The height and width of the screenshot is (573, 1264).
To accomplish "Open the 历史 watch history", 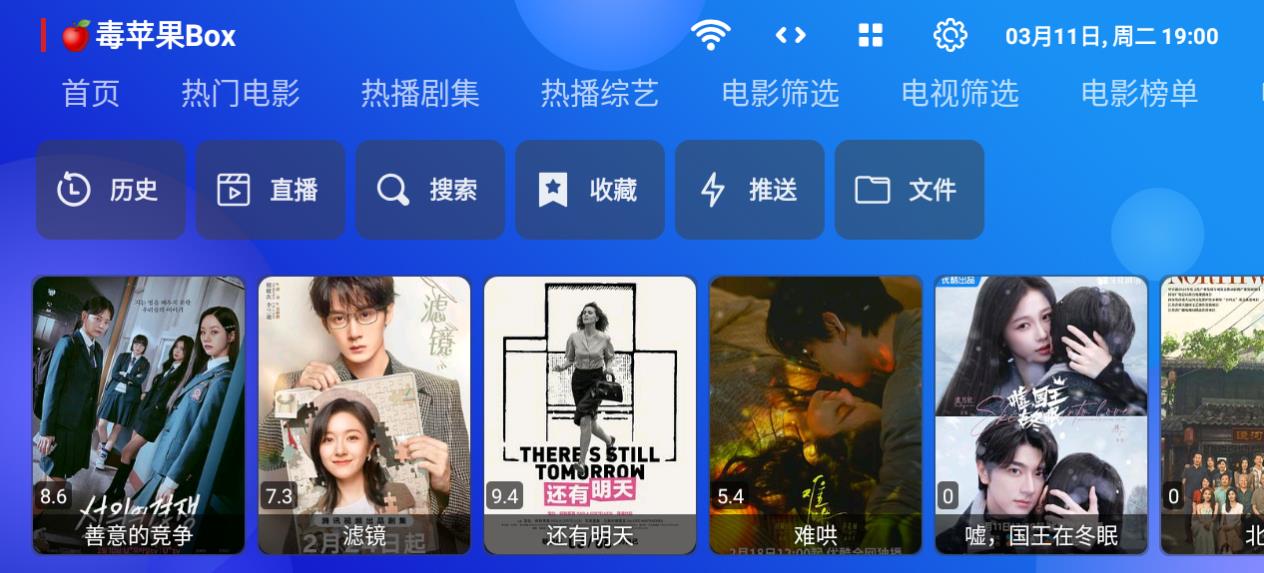I will pyautogui.click(x=110, y=190).
